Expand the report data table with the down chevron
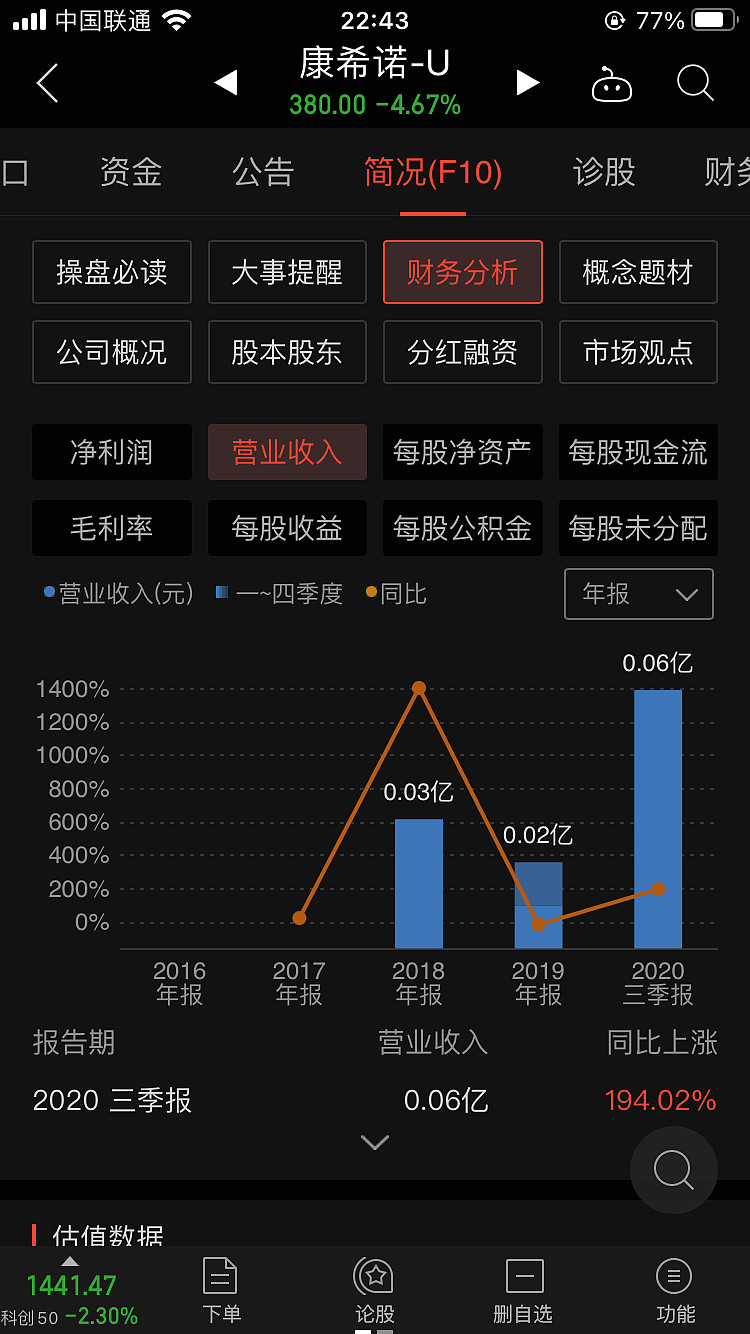 pos(374,1141)
